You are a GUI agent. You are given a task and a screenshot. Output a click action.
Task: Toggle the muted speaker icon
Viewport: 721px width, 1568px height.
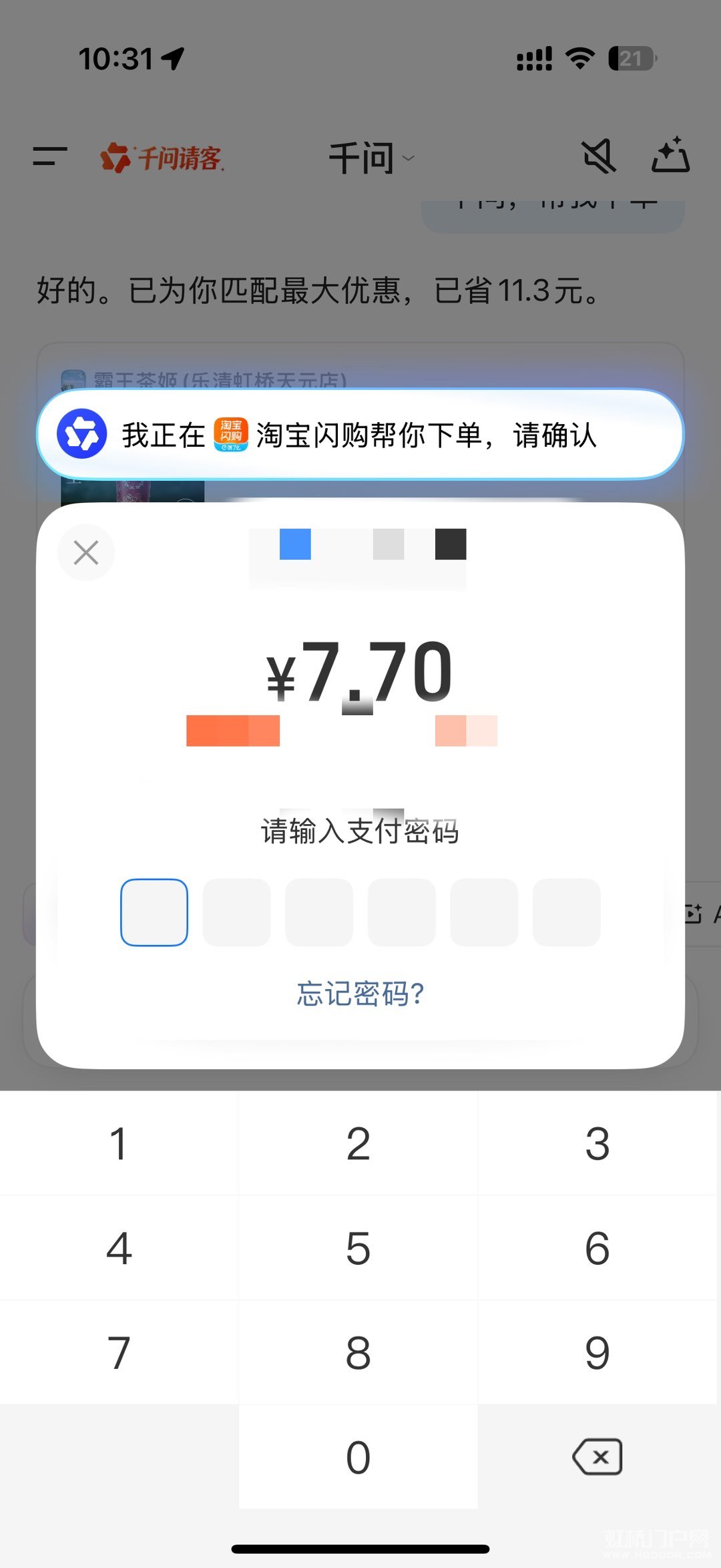pos(599,157)
